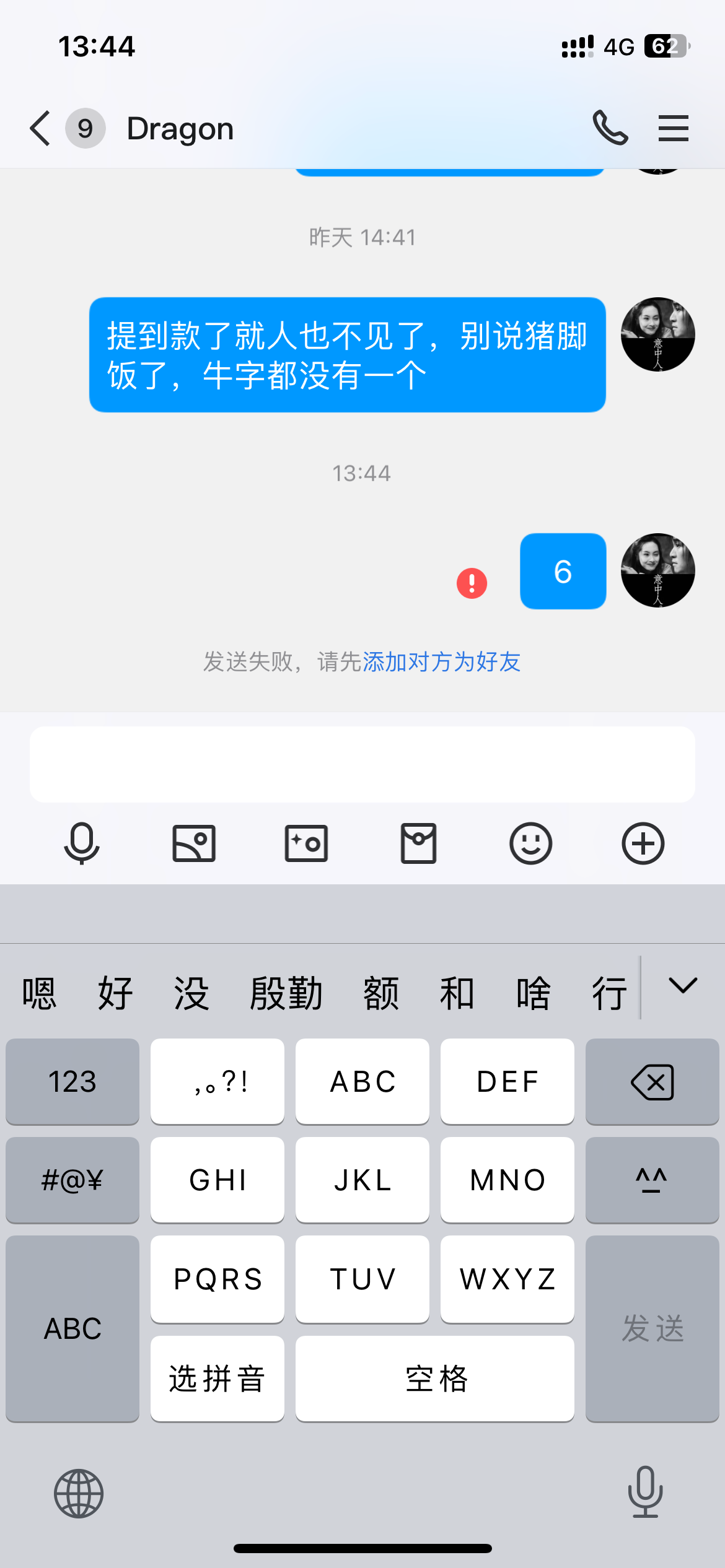This screenshot has width=725, height=1568.
Task: Open the camera to capture media
Action: (306, 843)
